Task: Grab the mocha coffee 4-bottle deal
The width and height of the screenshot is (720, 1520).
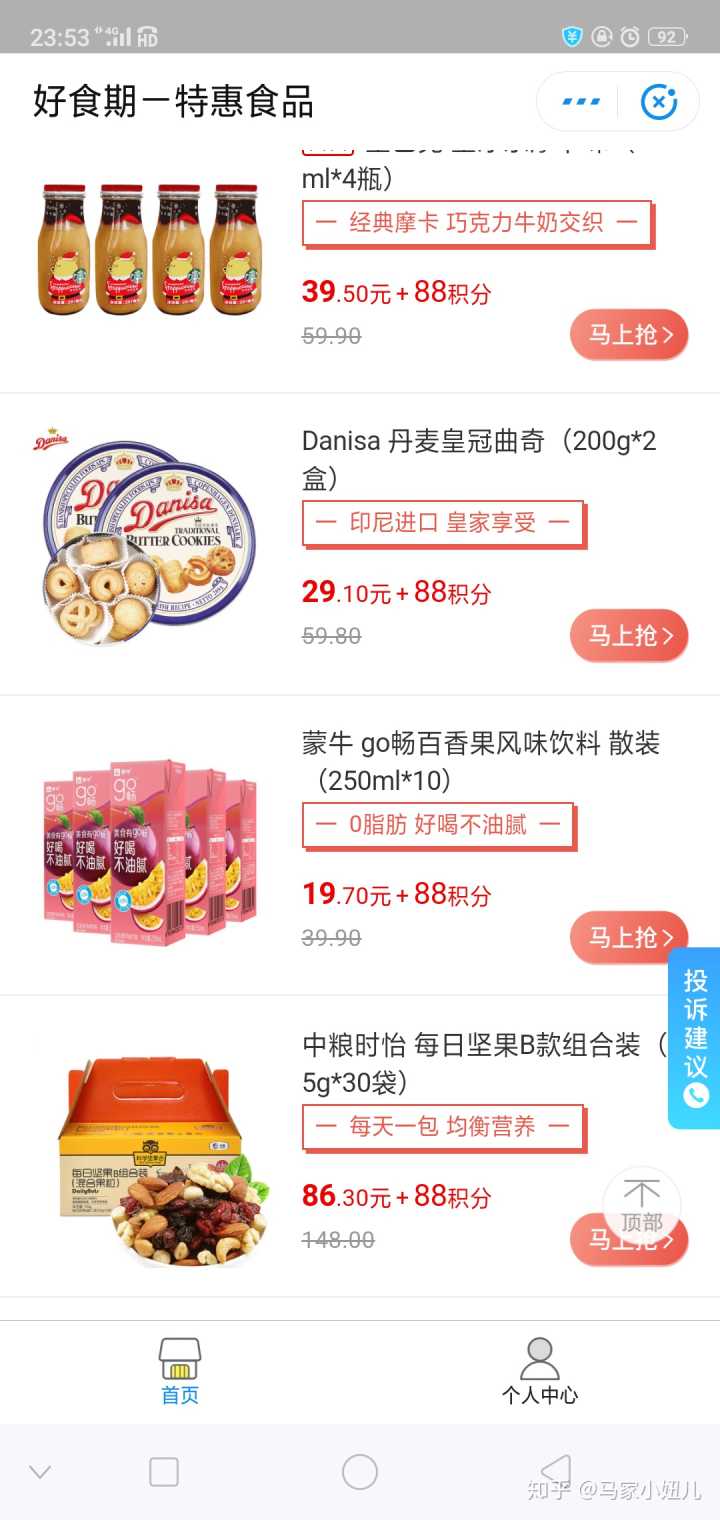Action: 629,335
